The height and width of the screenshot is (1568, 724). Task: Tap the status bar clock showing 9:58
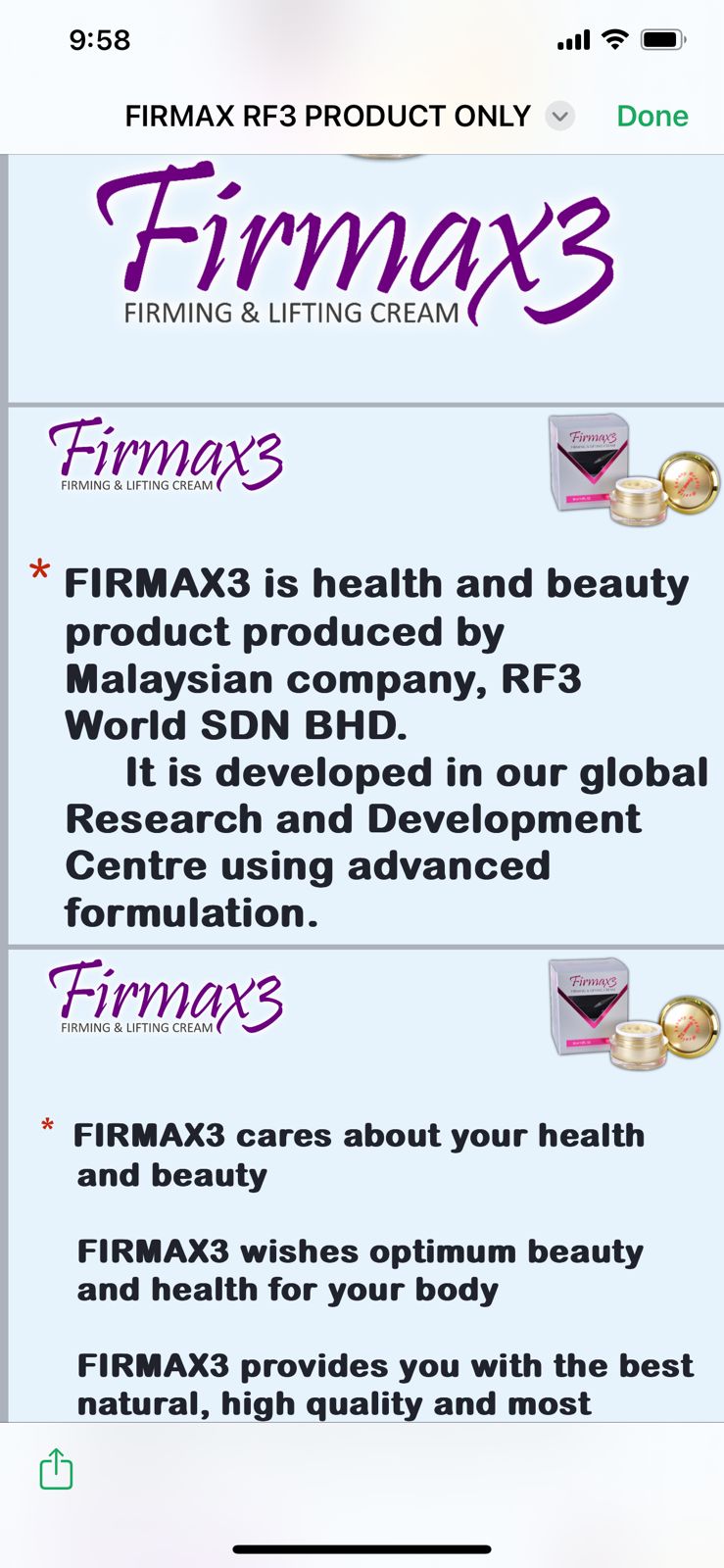click(102, 40)
